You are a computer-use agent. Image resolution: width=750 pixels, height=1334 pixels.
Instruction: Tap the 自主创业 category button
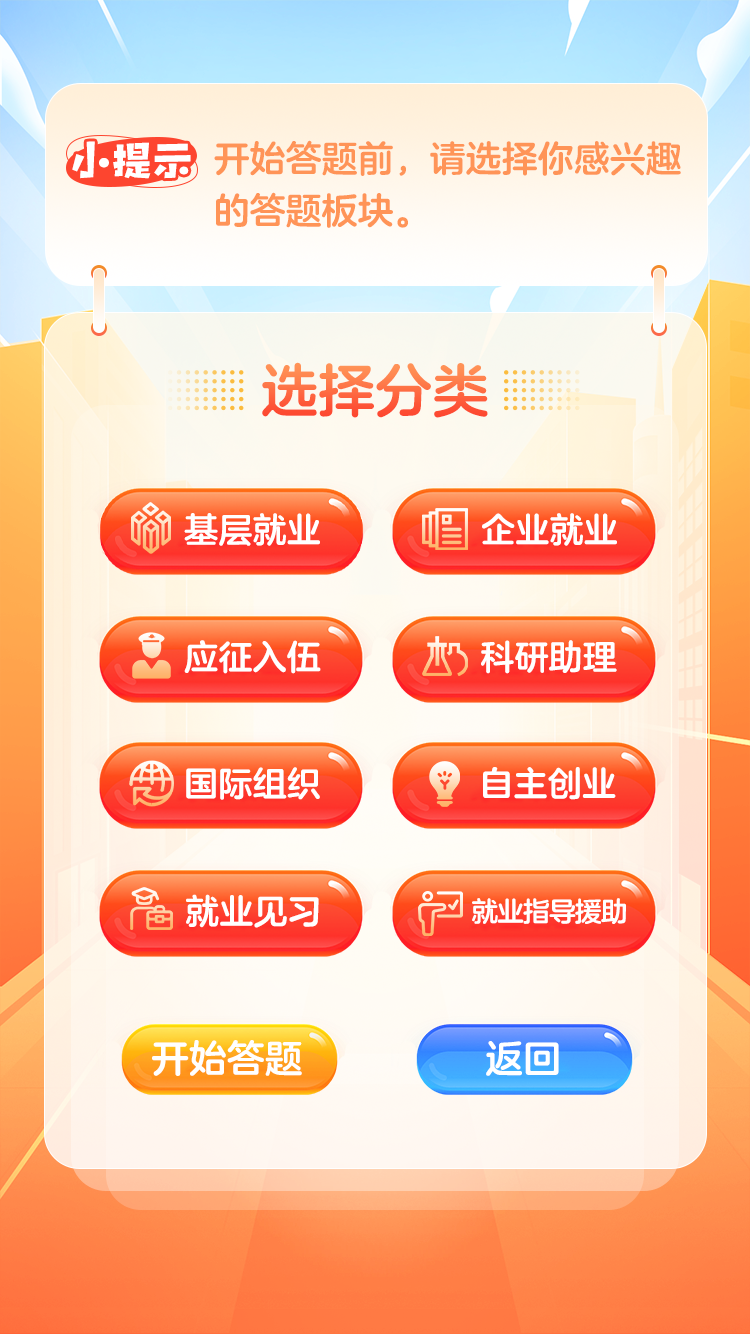(x=523, y=785)
